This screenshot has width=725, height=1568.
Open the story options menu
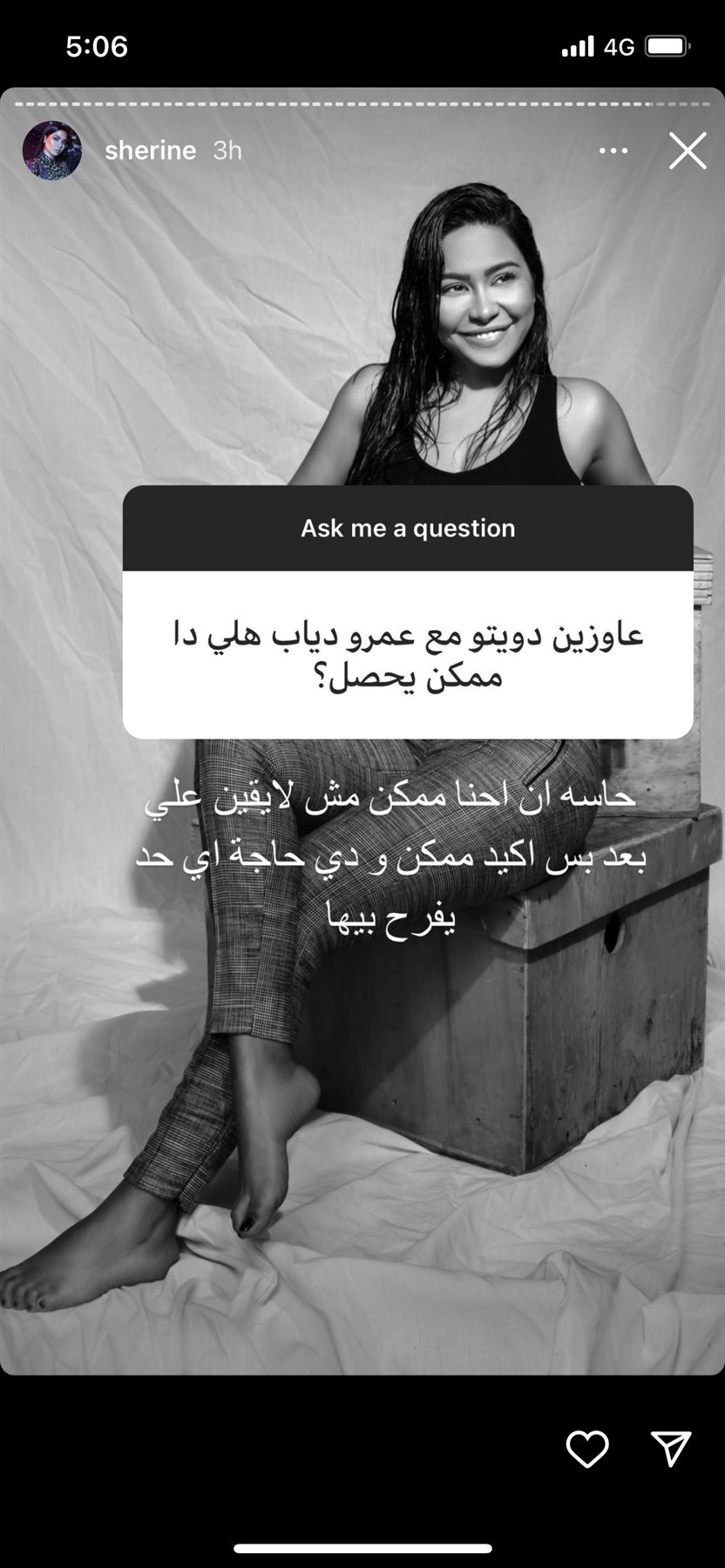click(613, 151)
